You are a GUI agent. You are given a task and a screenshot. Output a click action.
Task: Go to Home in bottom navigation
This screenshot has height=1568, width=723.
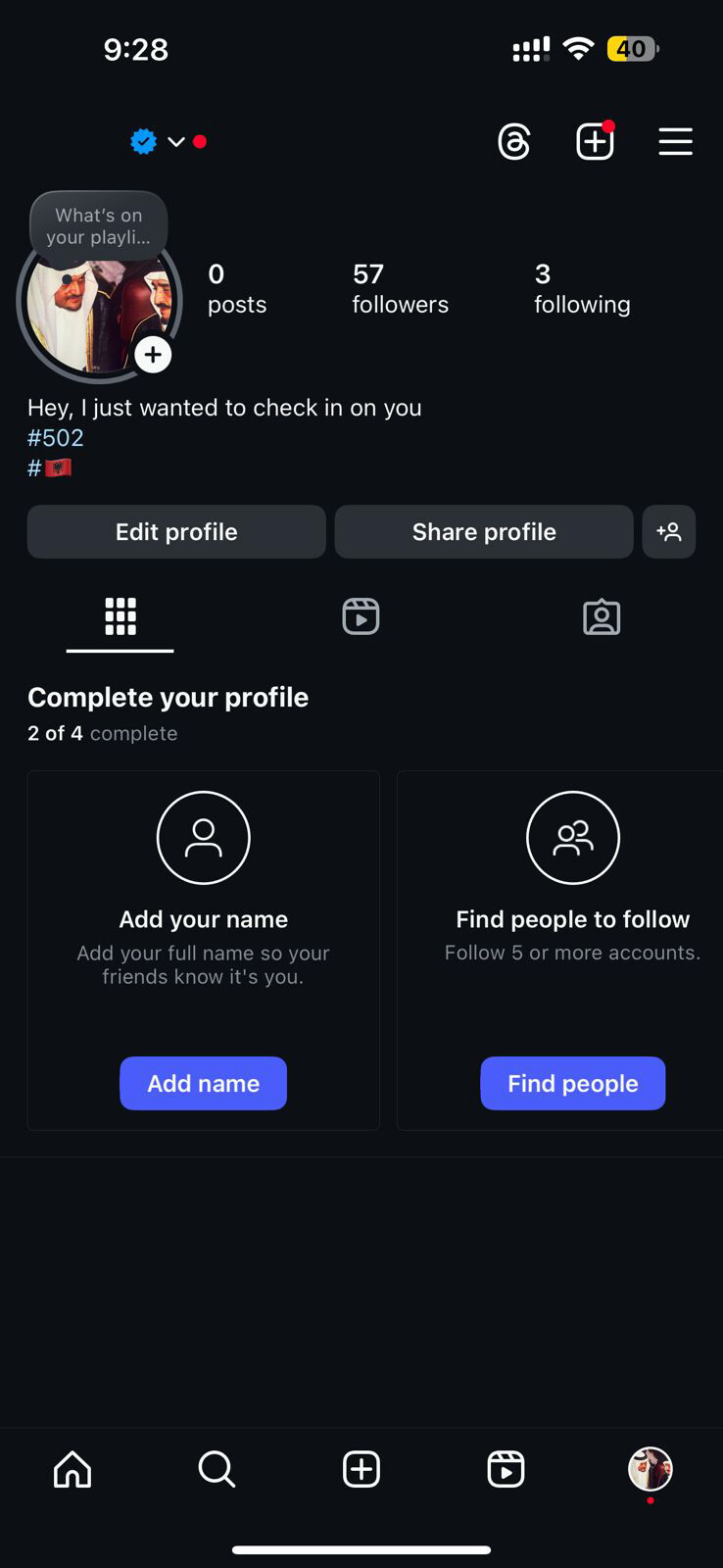tap(72, 1469)
